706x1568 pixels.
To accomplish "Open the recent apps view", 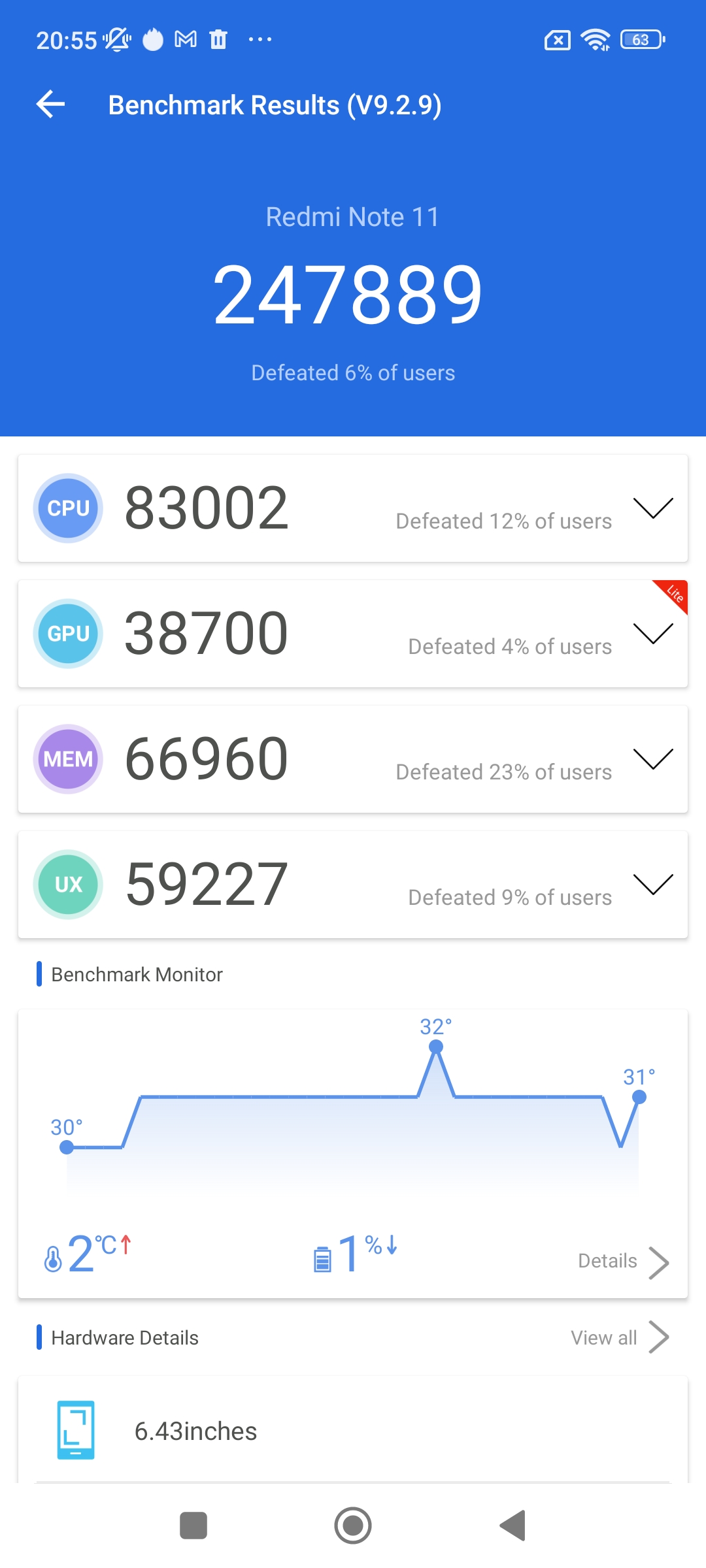I will click(x=193, y=1526).
